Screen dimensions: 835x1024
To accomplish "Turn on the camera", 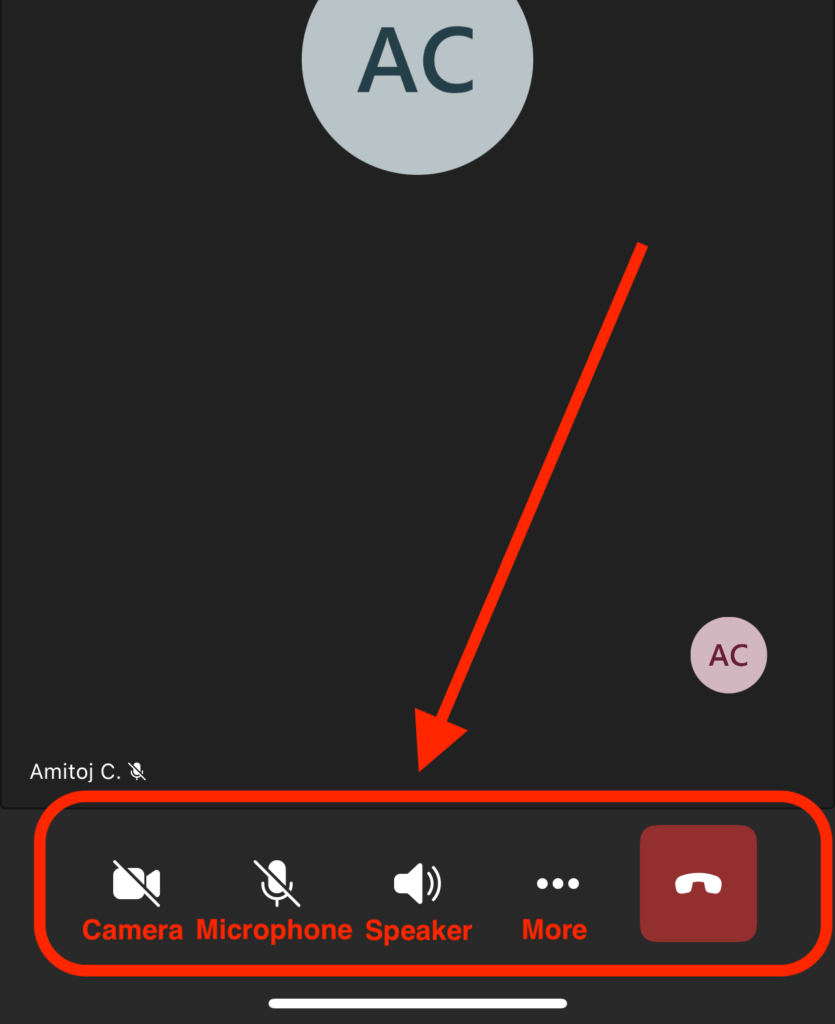I will point(135,884).
